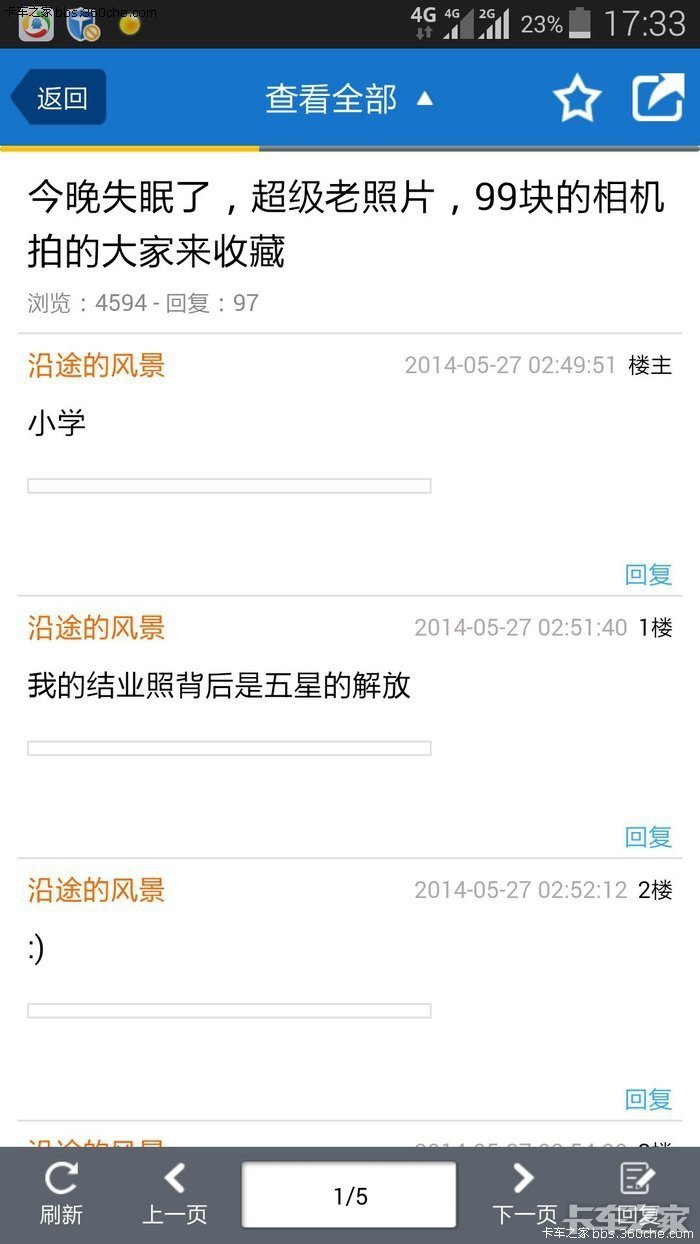This screenshot has width=700, height=1244.
Task: Reply to the 2楼 post
Action: 648,1099
